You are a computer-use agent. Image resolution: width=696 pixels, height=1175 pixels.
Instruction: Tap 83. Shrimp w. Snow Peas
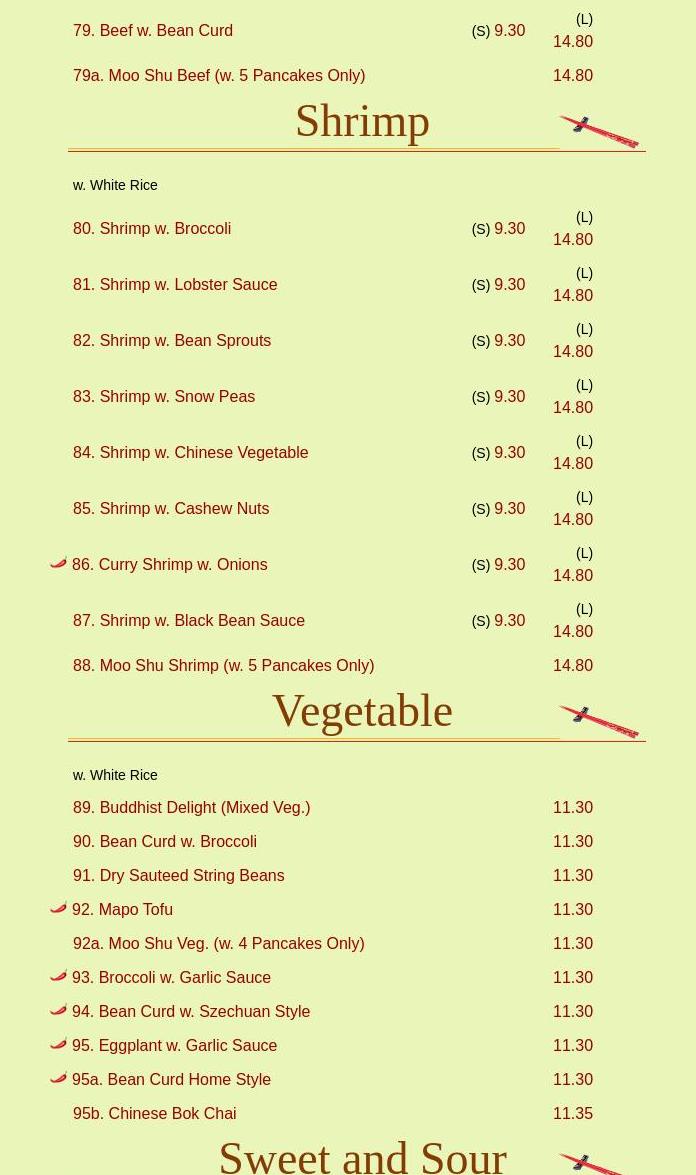coord(164,397)
